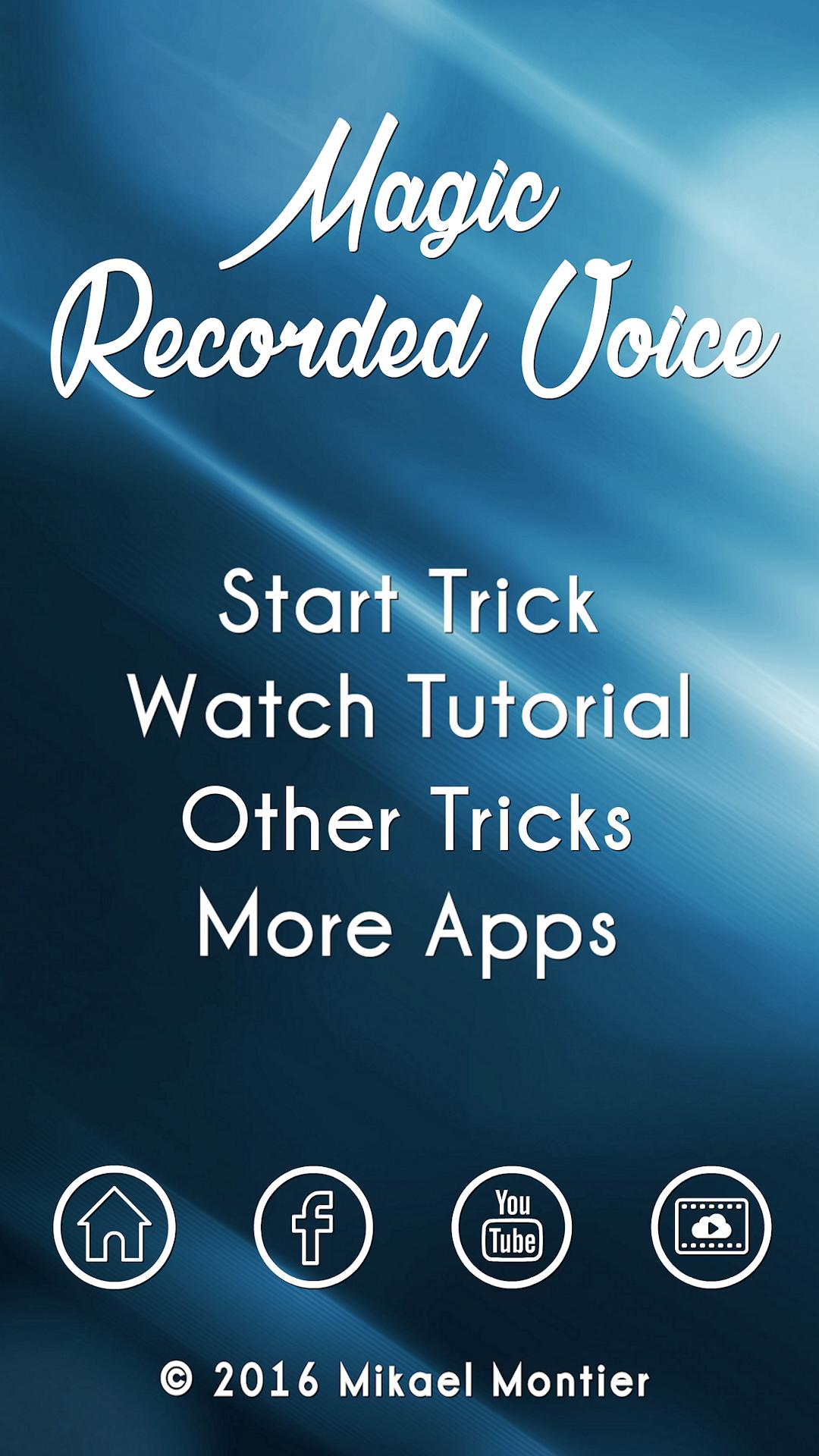Open the Facebook page icon
819x1456 pixels.
pos(313,1227)
